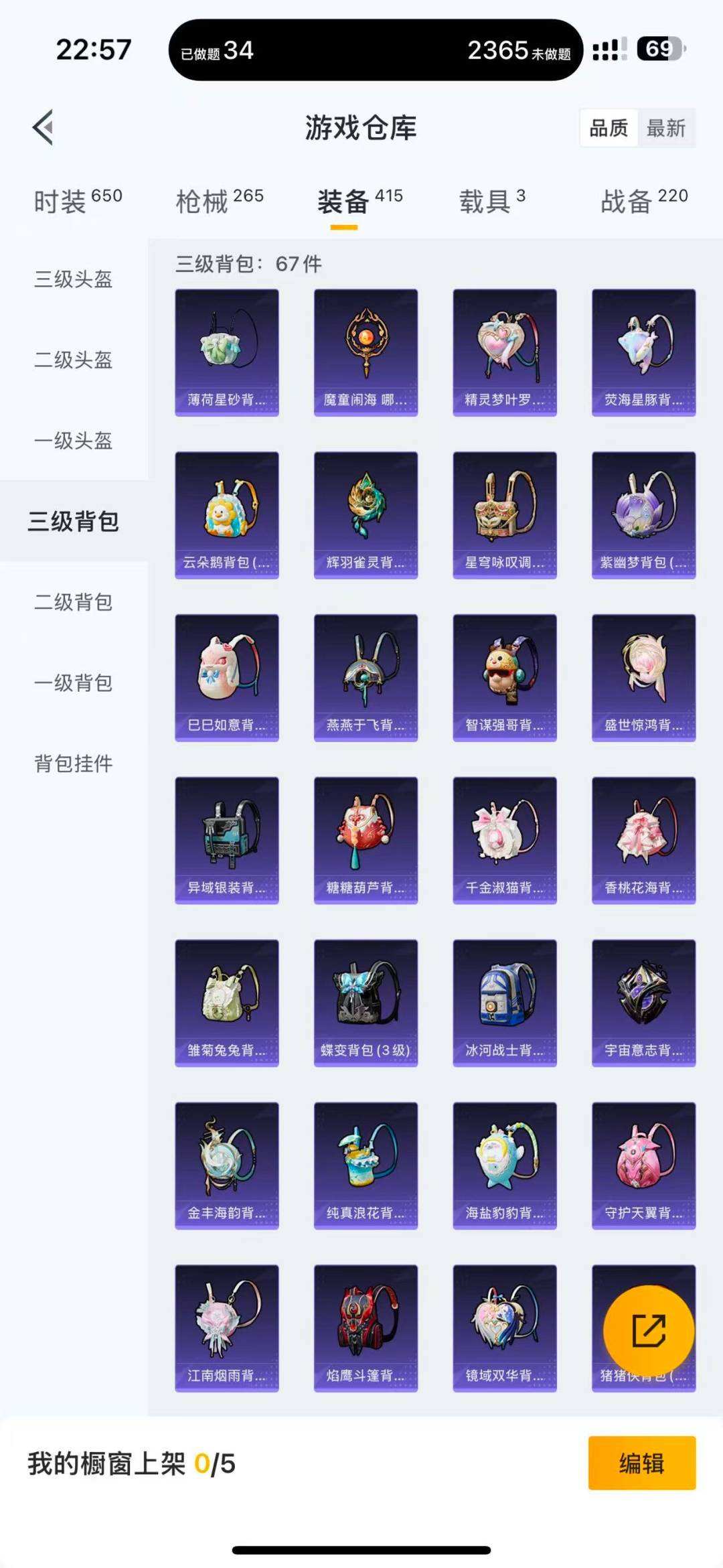Switch to the 时装 tab

point(78,200)
